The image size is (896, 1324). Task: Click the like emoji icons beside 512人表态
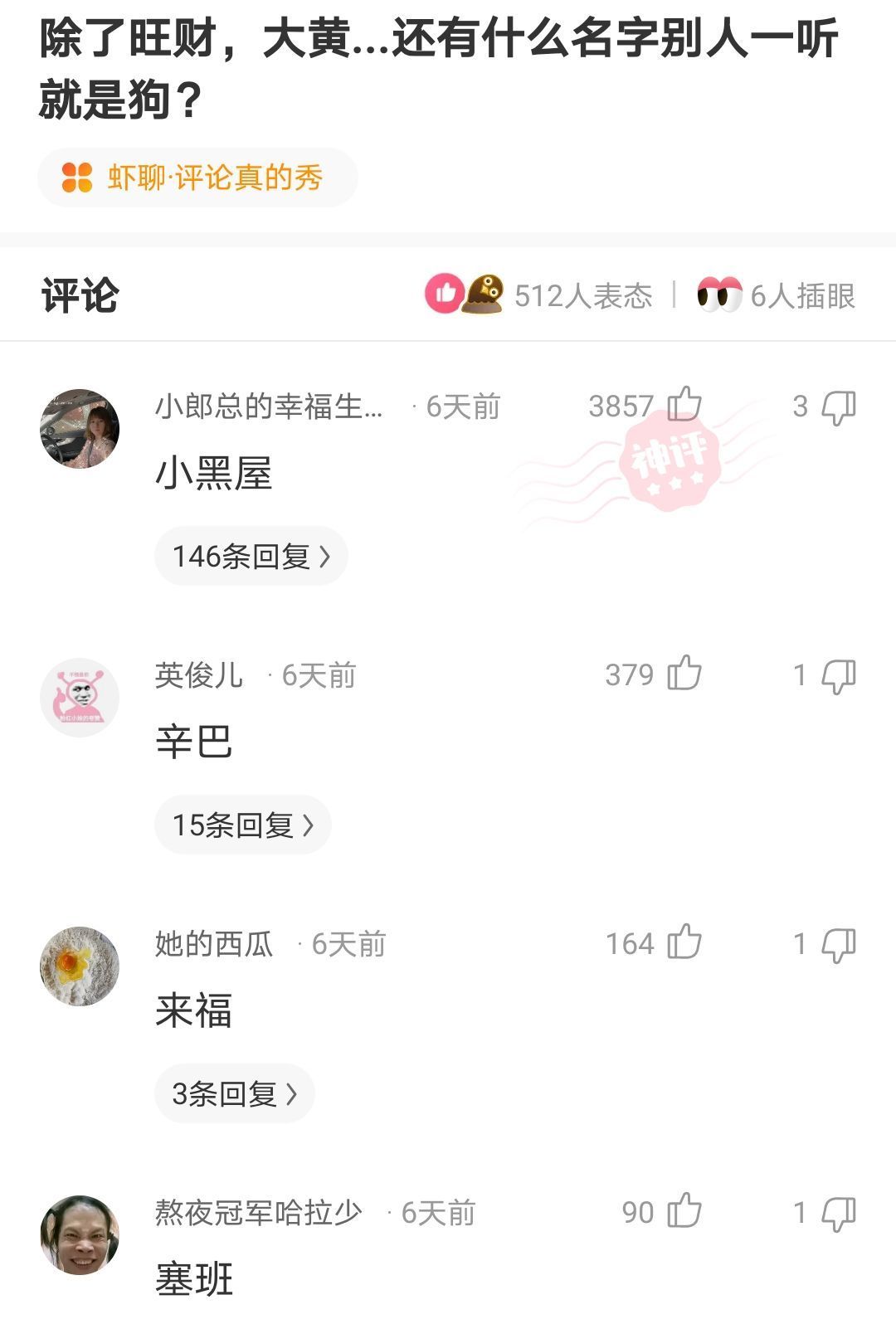tap(465, 294)
